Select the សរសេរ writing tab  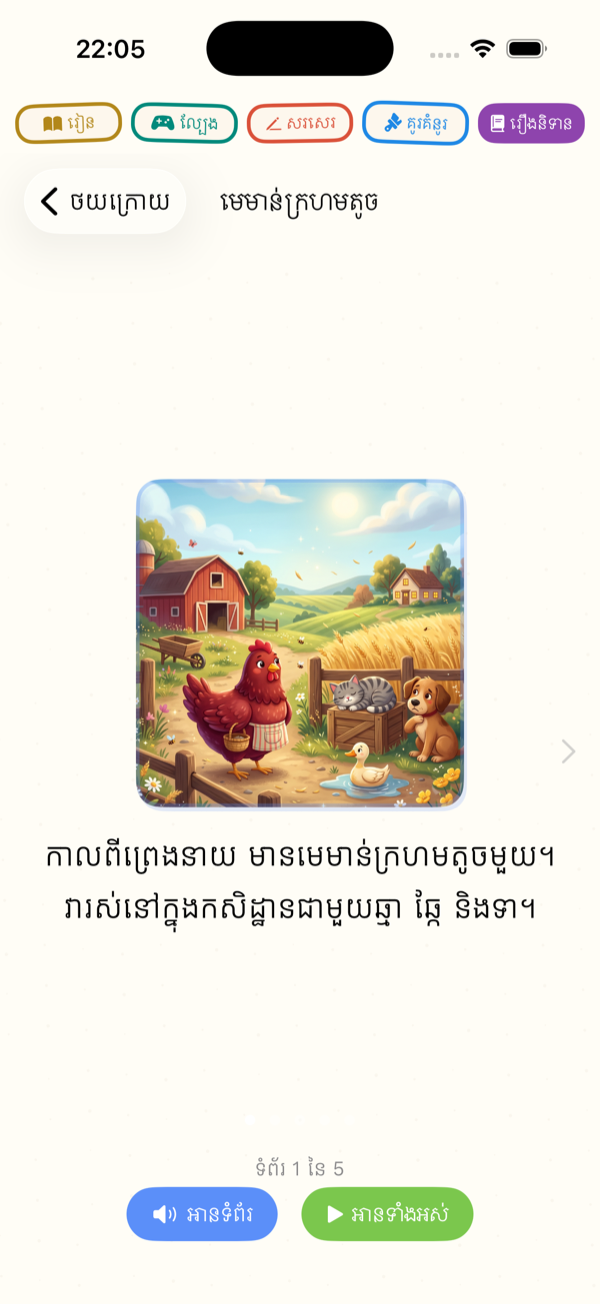pos(300,123)
